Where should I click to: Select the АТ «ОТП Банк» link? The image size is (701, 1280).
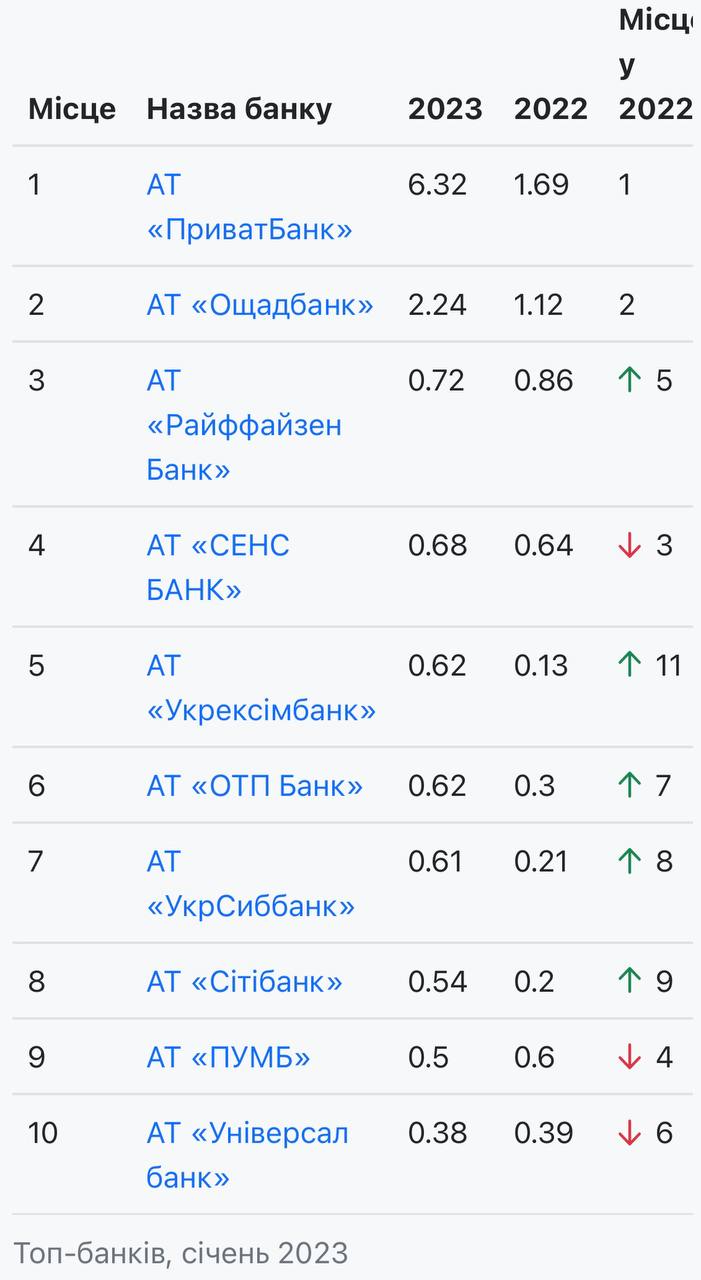(x=254, y=786)
